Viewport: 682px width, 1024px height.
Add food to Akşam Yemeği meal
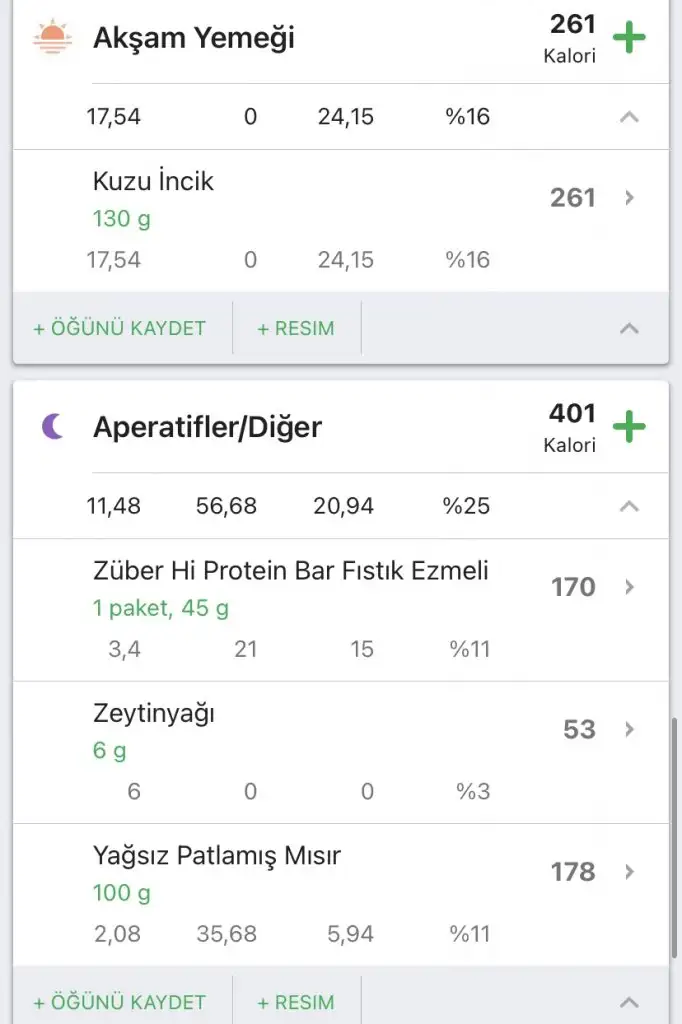(629, 38)
